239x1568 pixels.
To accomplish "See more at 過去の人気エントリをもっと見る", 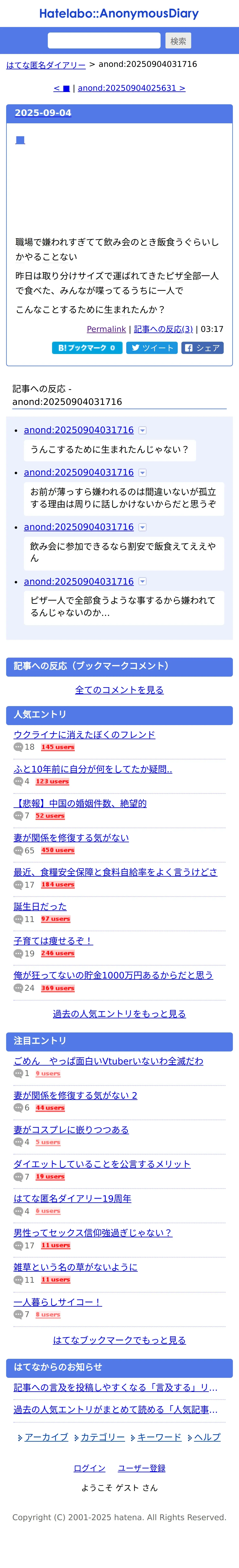I will pos(119,1013).
